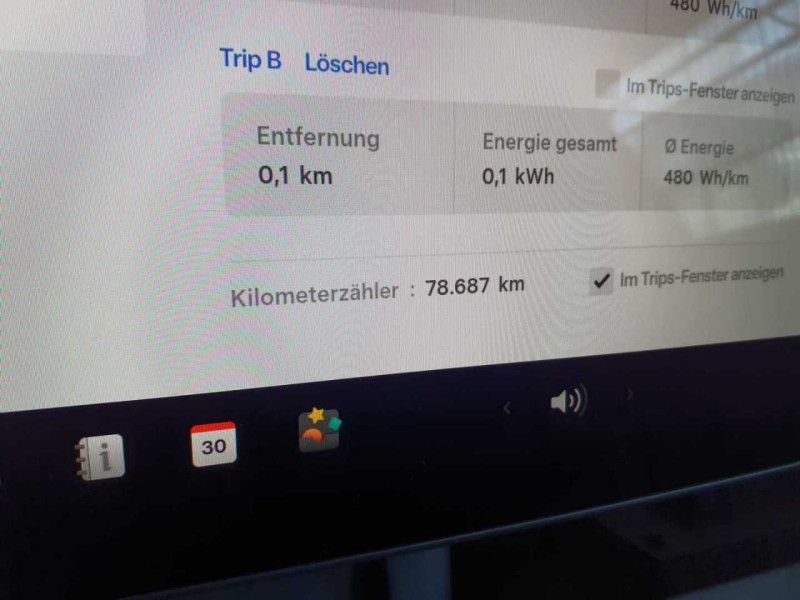Viewport: 800px width, 600px height.
Task: Open the Toybox app icon
Action: click(320, 430)
